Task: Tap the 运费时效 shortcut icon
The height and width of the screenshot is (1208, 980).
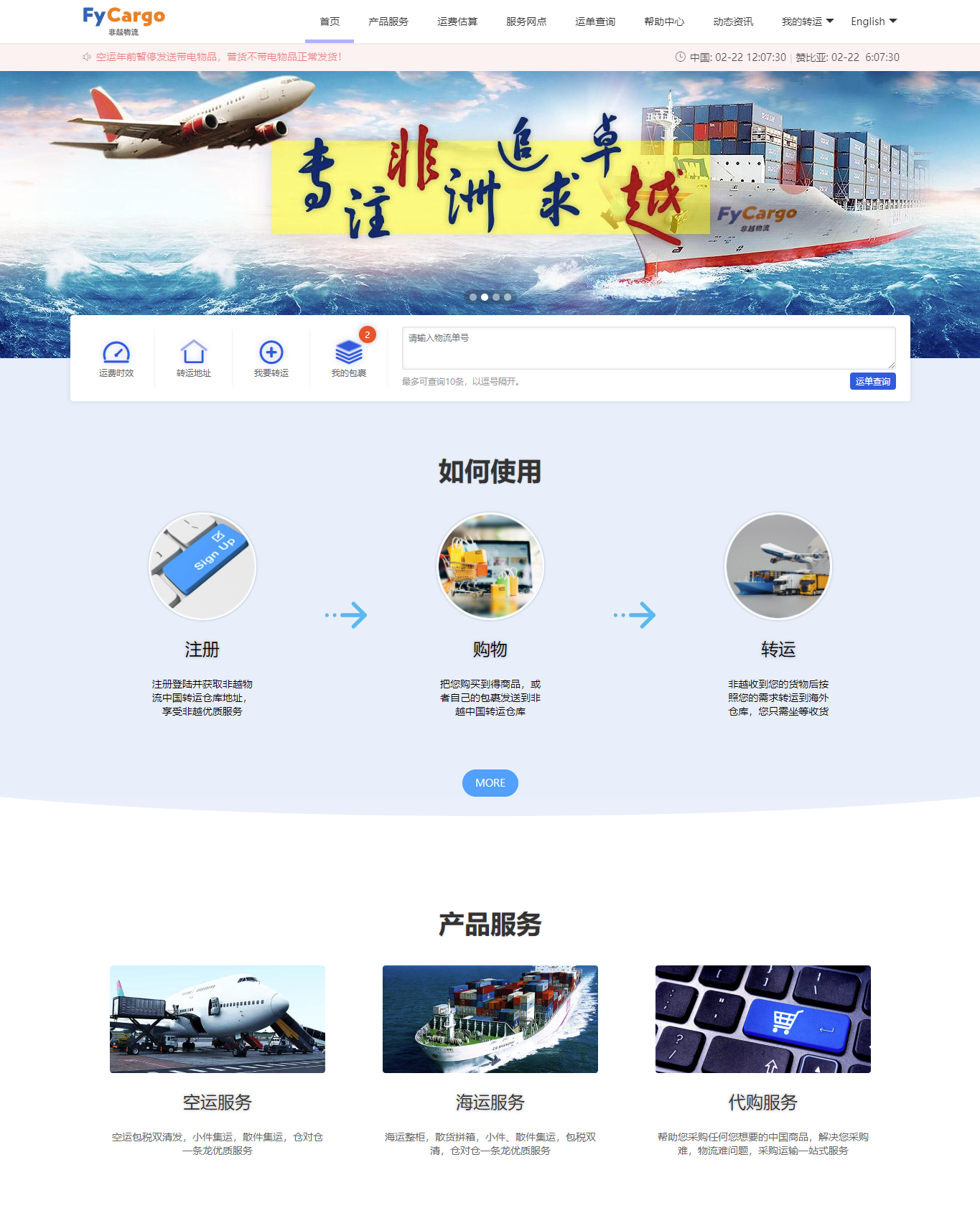Action: click(116, 358)
